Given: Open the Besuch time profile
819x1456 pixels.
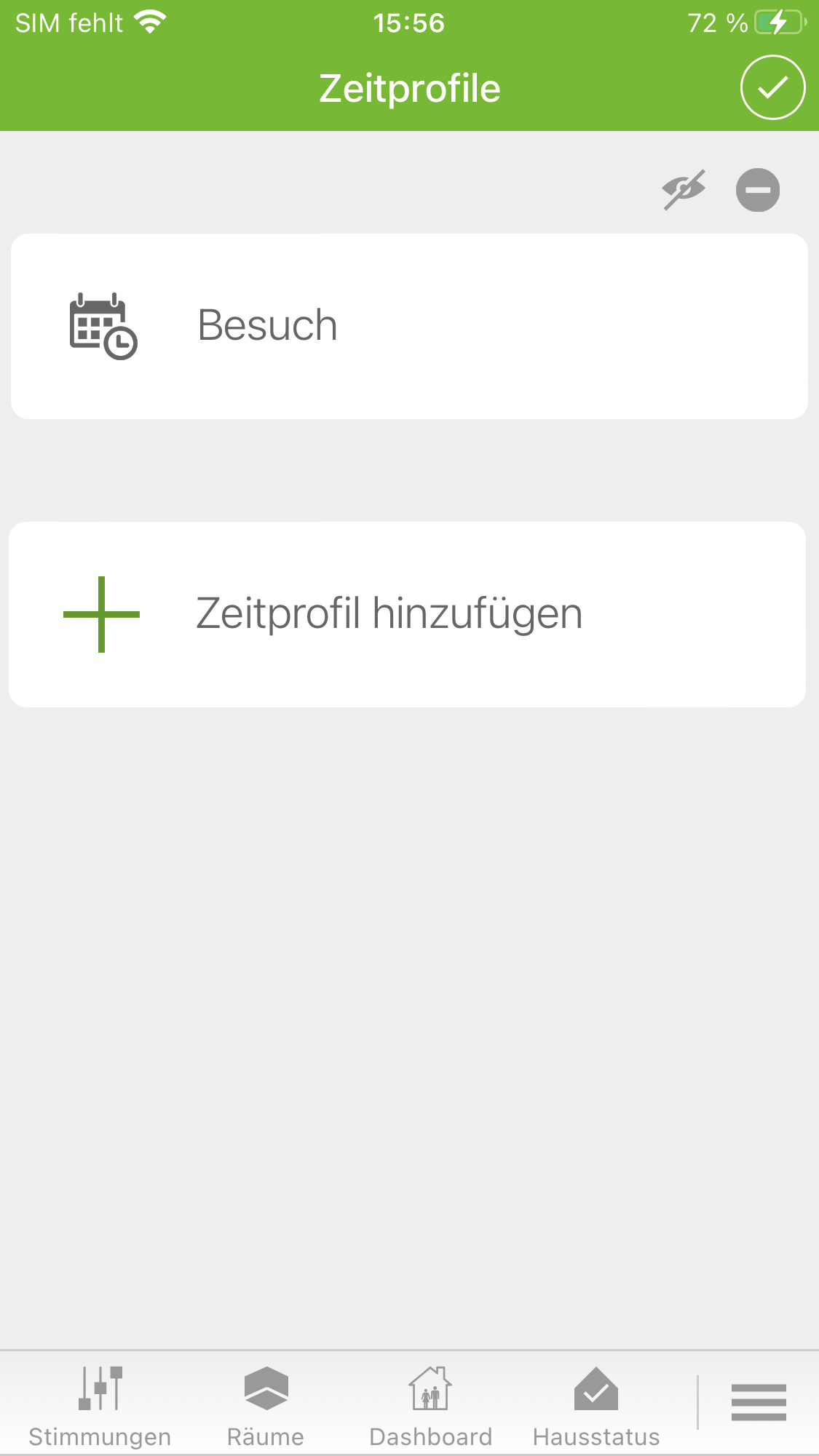Looking at the screenshot, I should point(409,326).
